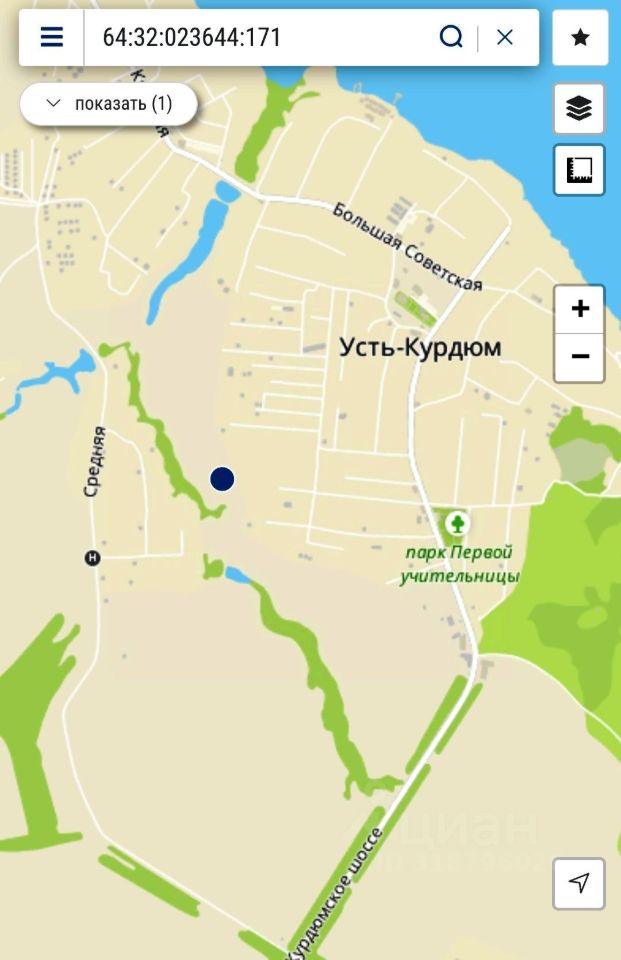Open map layers selector
Screen dimensions: 621x960
tap(579, 109)
